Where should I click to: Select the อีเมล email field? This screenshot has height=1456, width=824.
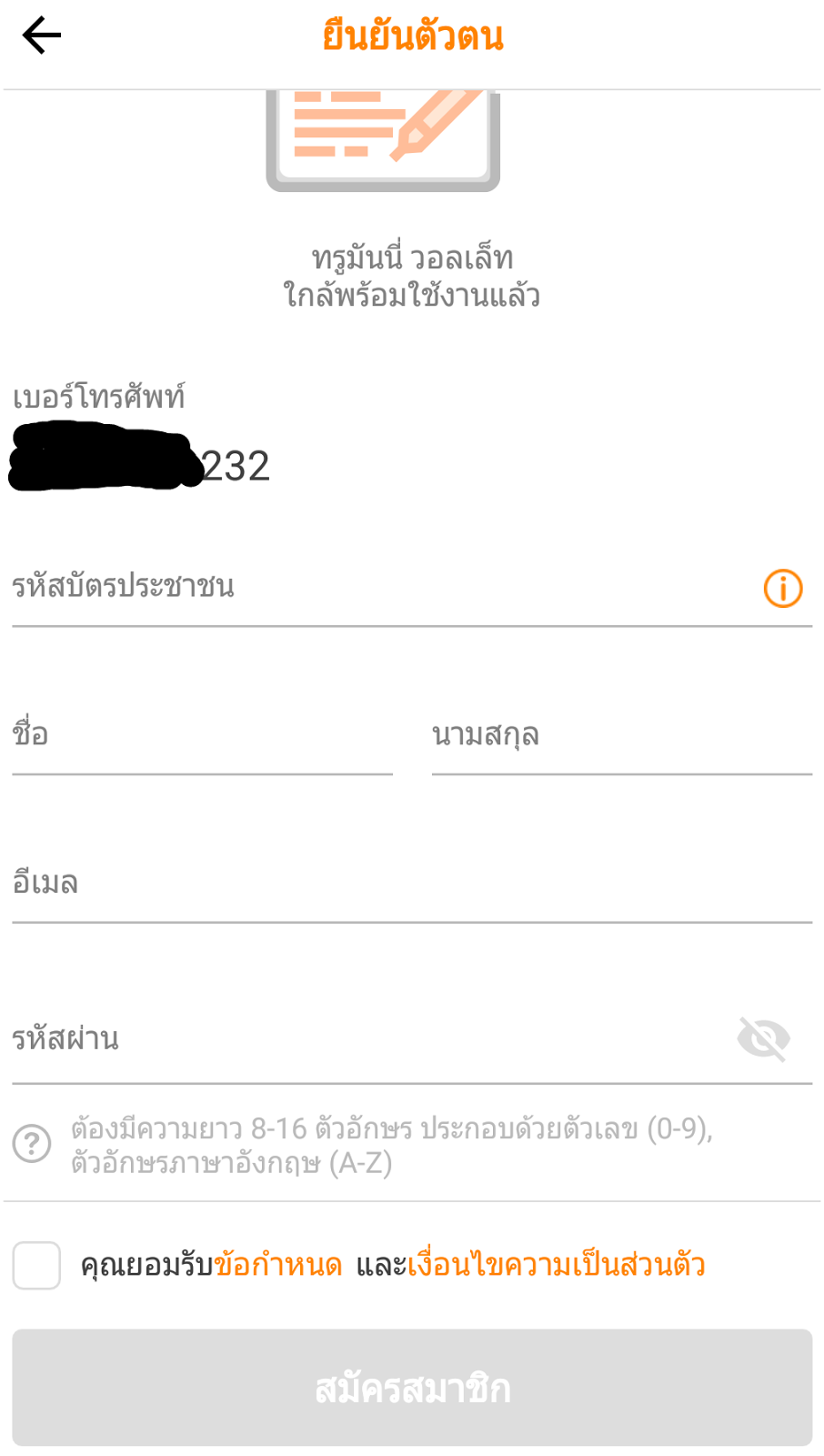coord(412,884)
